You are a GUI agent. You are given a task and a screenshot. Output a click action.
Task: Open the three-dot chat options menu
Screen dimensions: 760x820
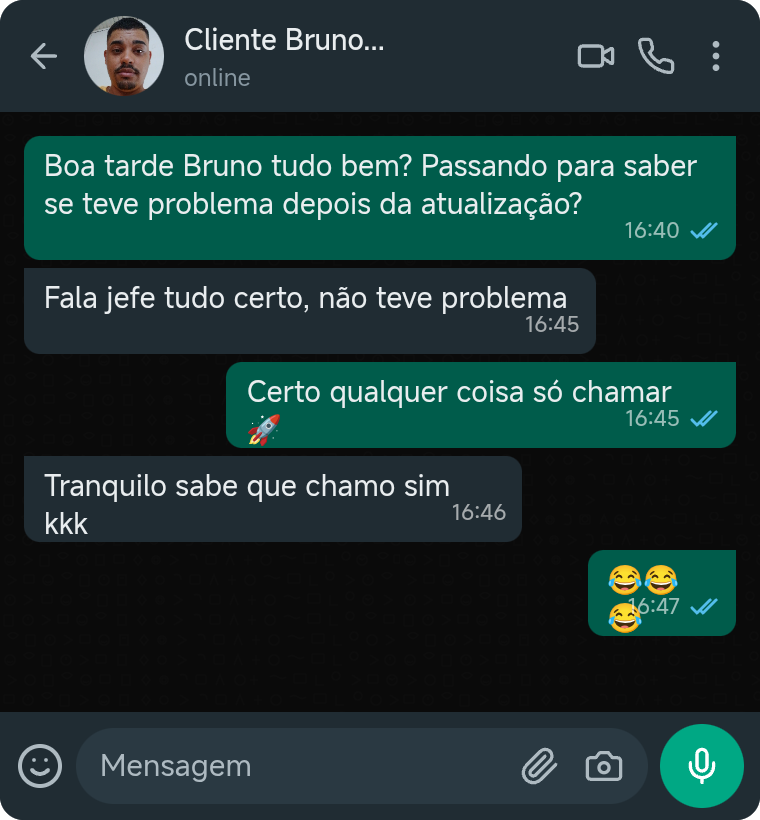(x=716, y=56)
